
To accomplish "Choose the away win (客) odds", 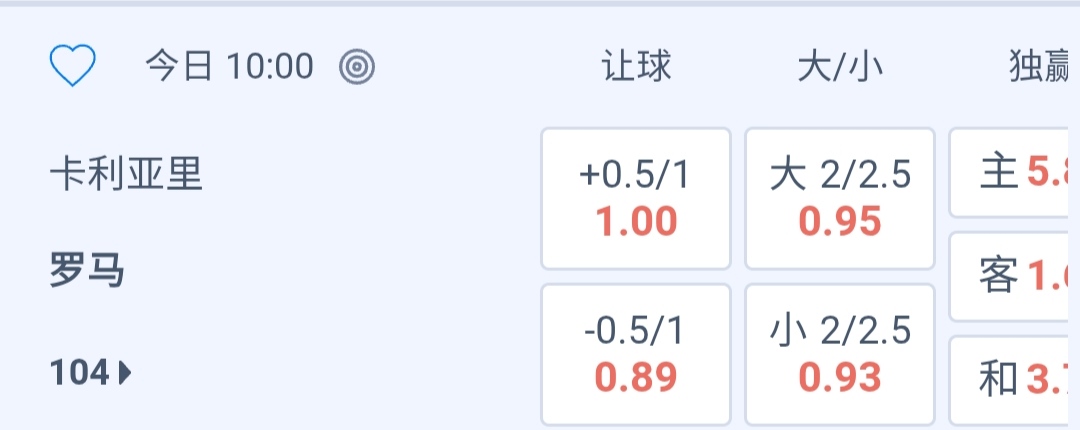I will [x=1015, y=276].
